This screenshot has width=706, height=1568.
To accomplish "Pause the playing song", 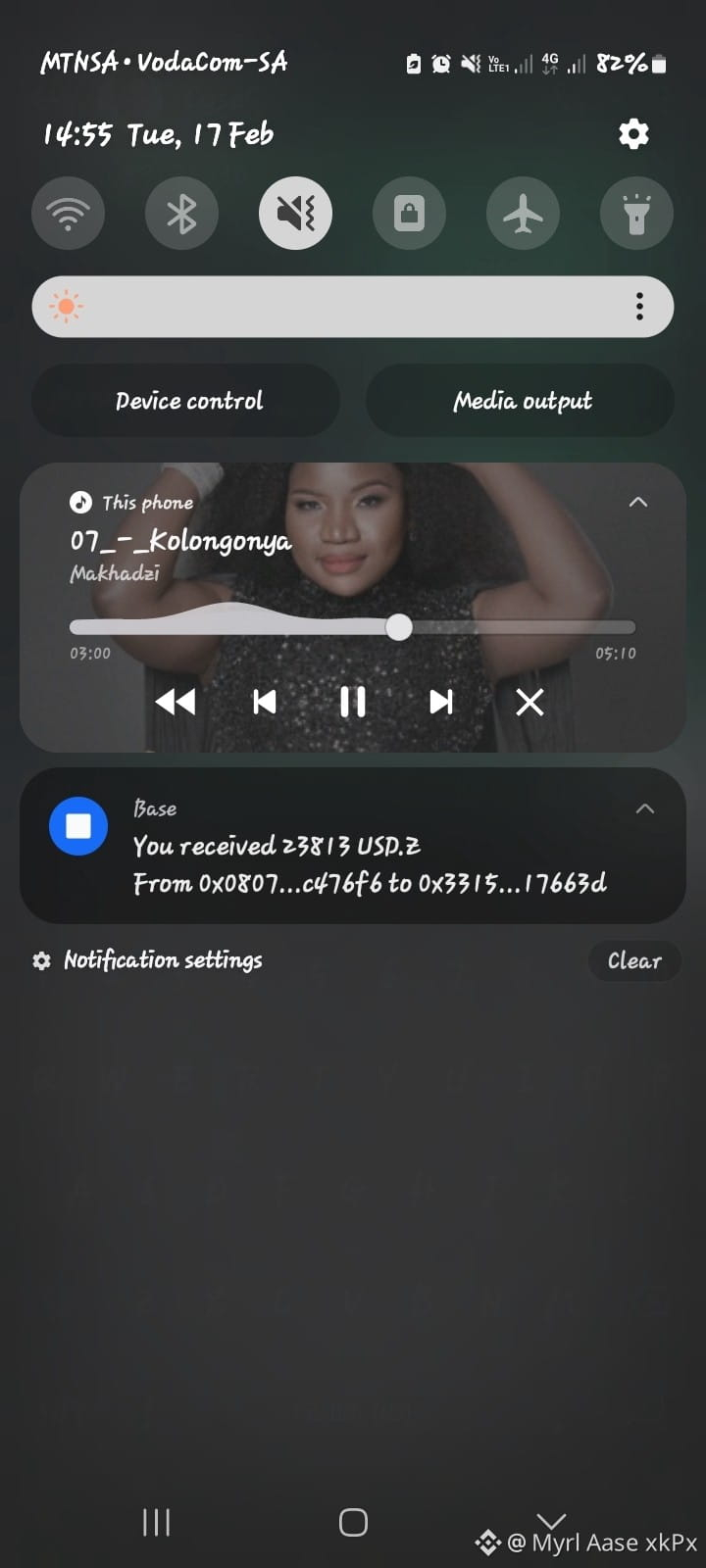I will click(352, 702).
